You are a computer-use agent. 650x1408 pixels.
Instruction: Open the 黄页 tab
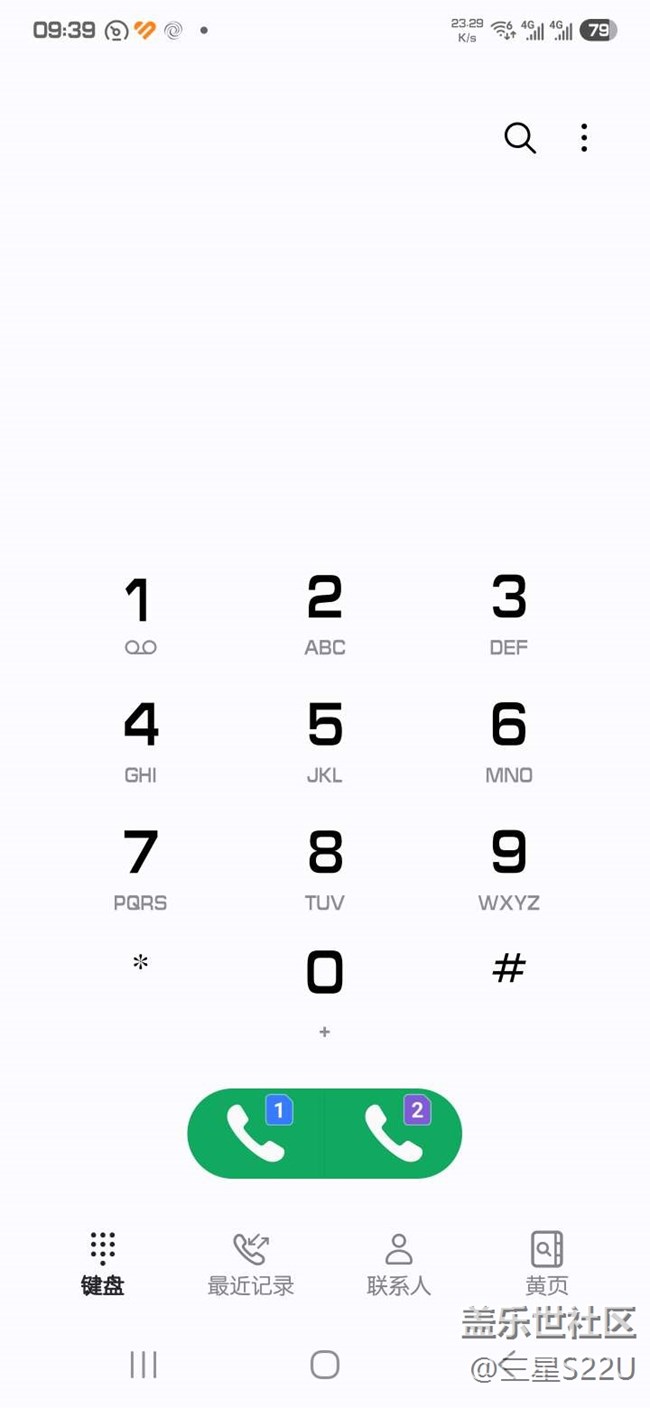547,1264
